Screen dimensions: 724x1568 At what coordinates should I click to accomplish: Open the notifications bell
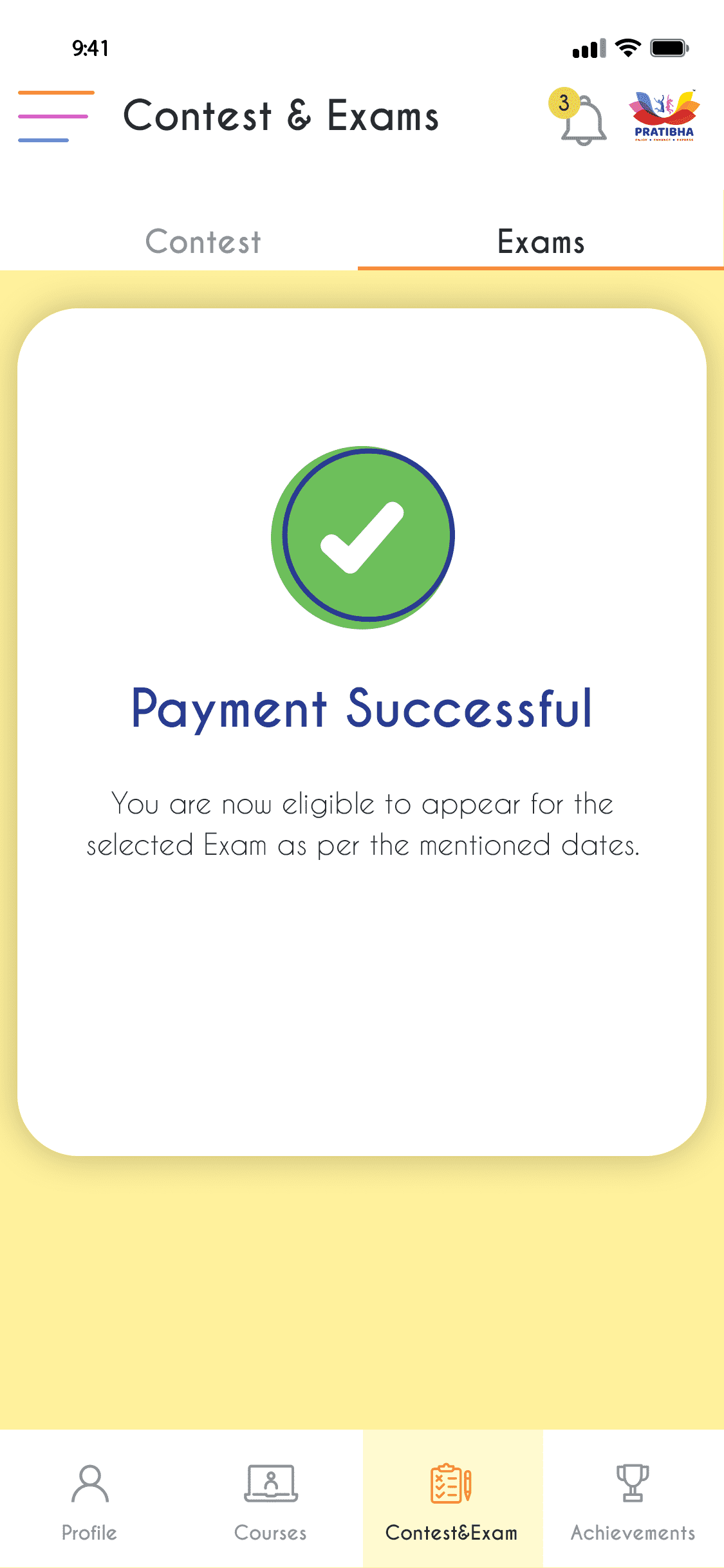click(x=580, y=118)
